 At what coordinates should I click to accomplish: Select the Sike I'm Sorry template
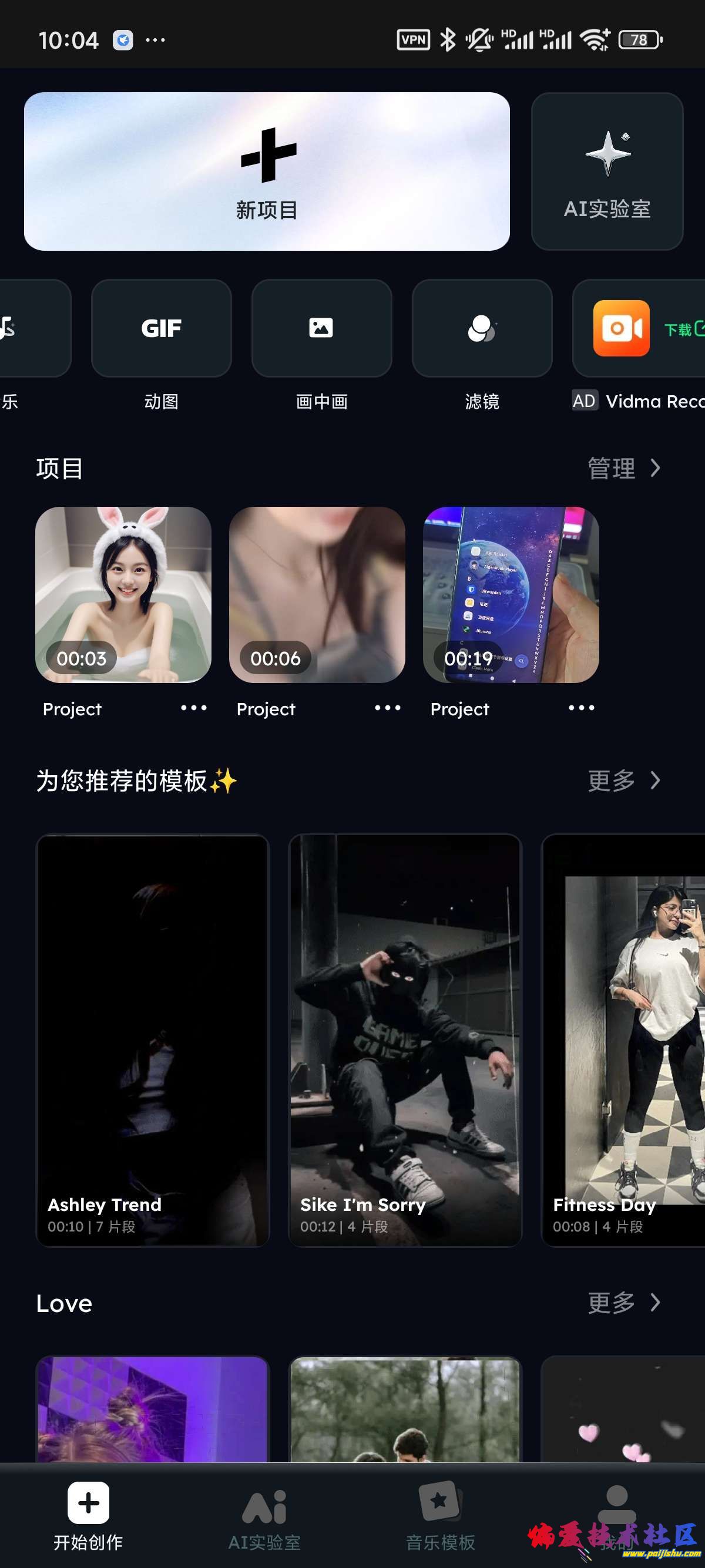coord(405,1039)
